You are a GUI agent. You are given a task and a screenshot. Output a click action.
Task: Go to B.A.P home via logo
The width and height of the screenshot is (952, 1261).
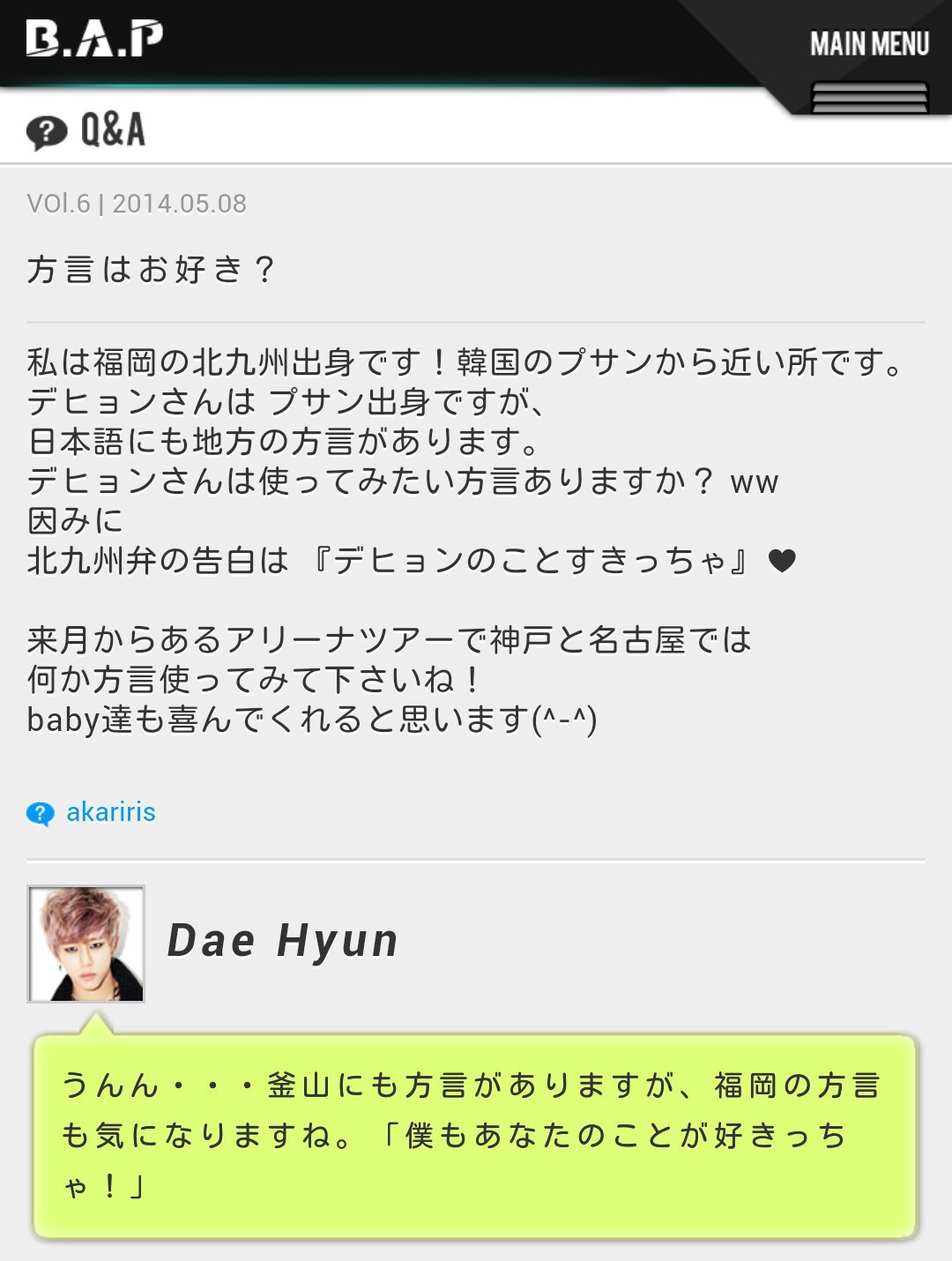pyautogui.click(x=94, y=40)
